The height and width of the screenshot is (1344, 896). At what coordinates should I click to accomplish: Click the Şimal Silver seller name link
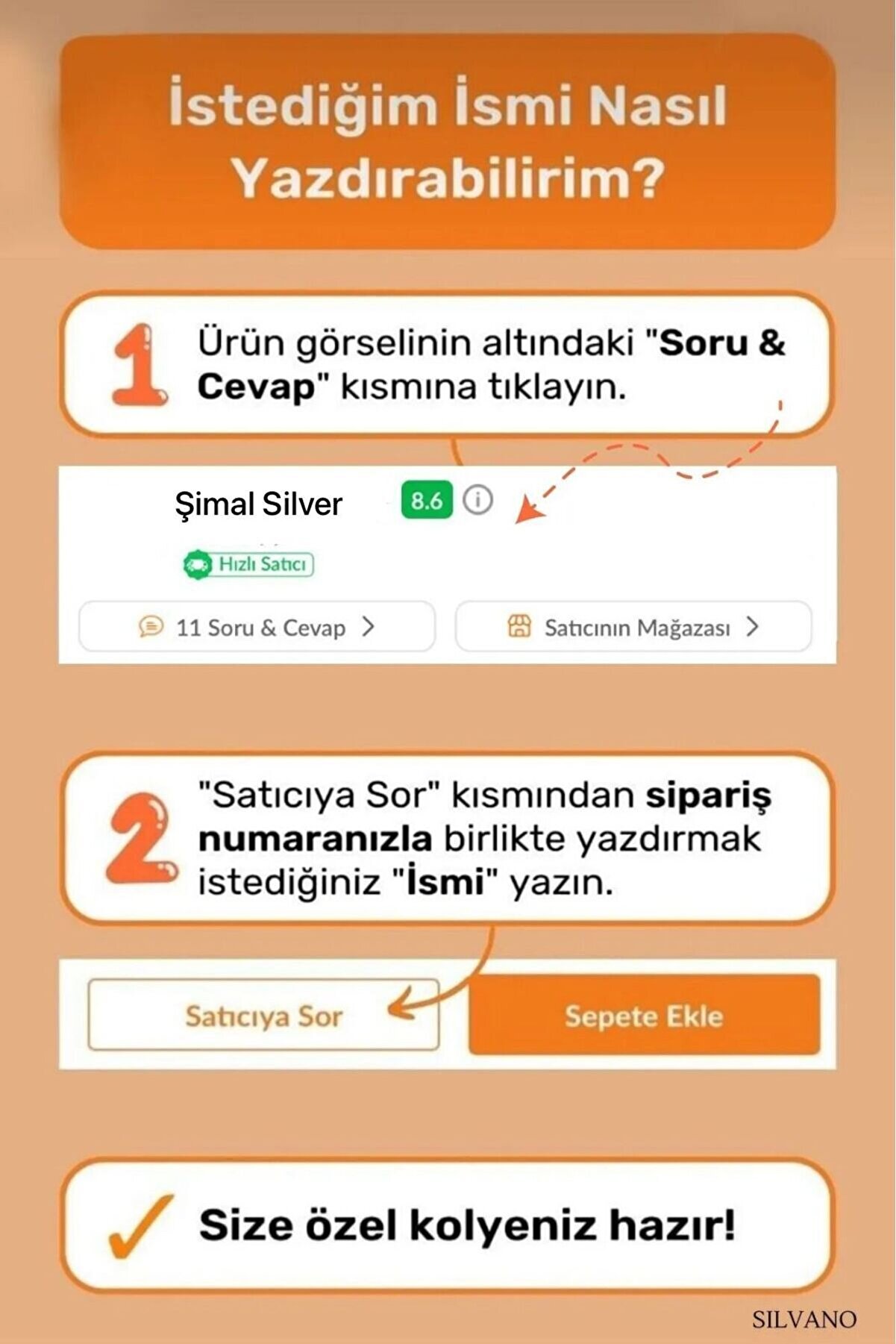pyautogui.click(x=257, y=504)
